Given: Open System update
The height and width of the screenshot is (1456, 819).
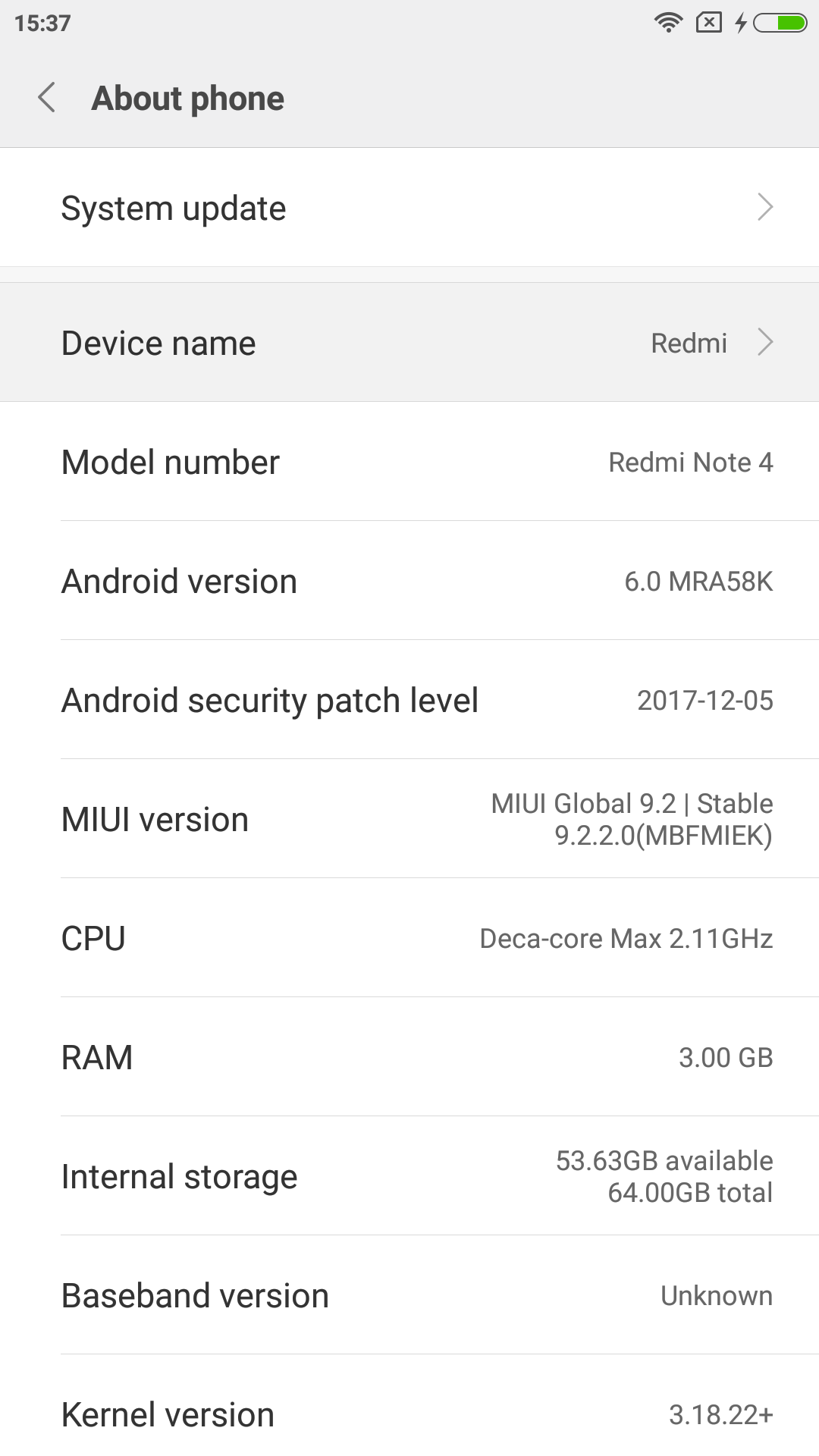Looking at the screenshot, I should point(409,208).
